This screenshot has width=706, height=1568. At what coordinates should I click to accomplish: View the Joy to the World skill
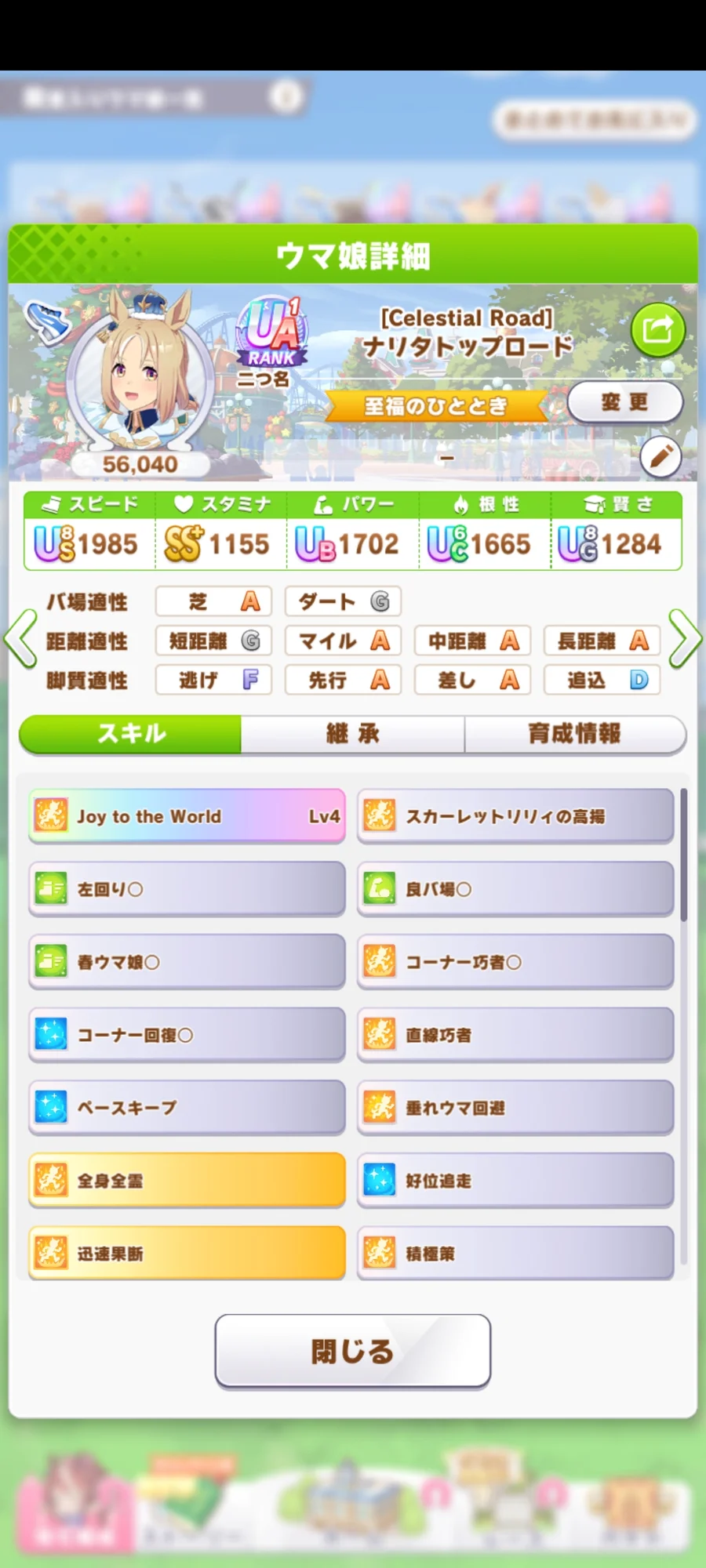click(x=187, y=816)
